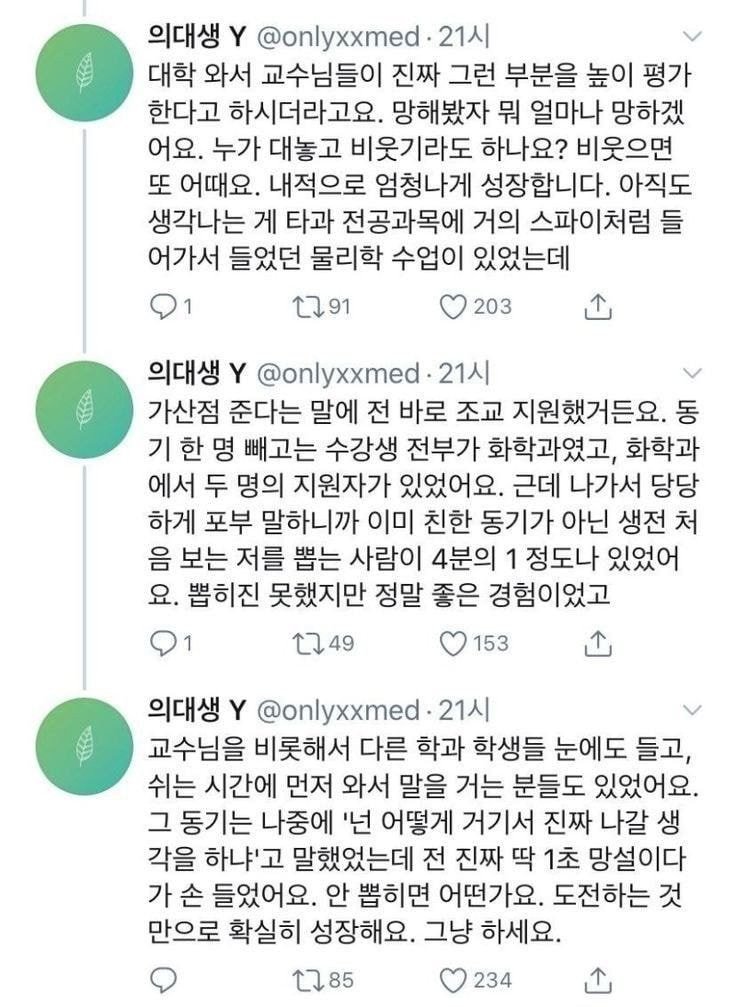Open dropdown chevron on the '대학 와서' tweet
Image resolution: width=736 pixels, height=1007 pixels.
point(691,38)
